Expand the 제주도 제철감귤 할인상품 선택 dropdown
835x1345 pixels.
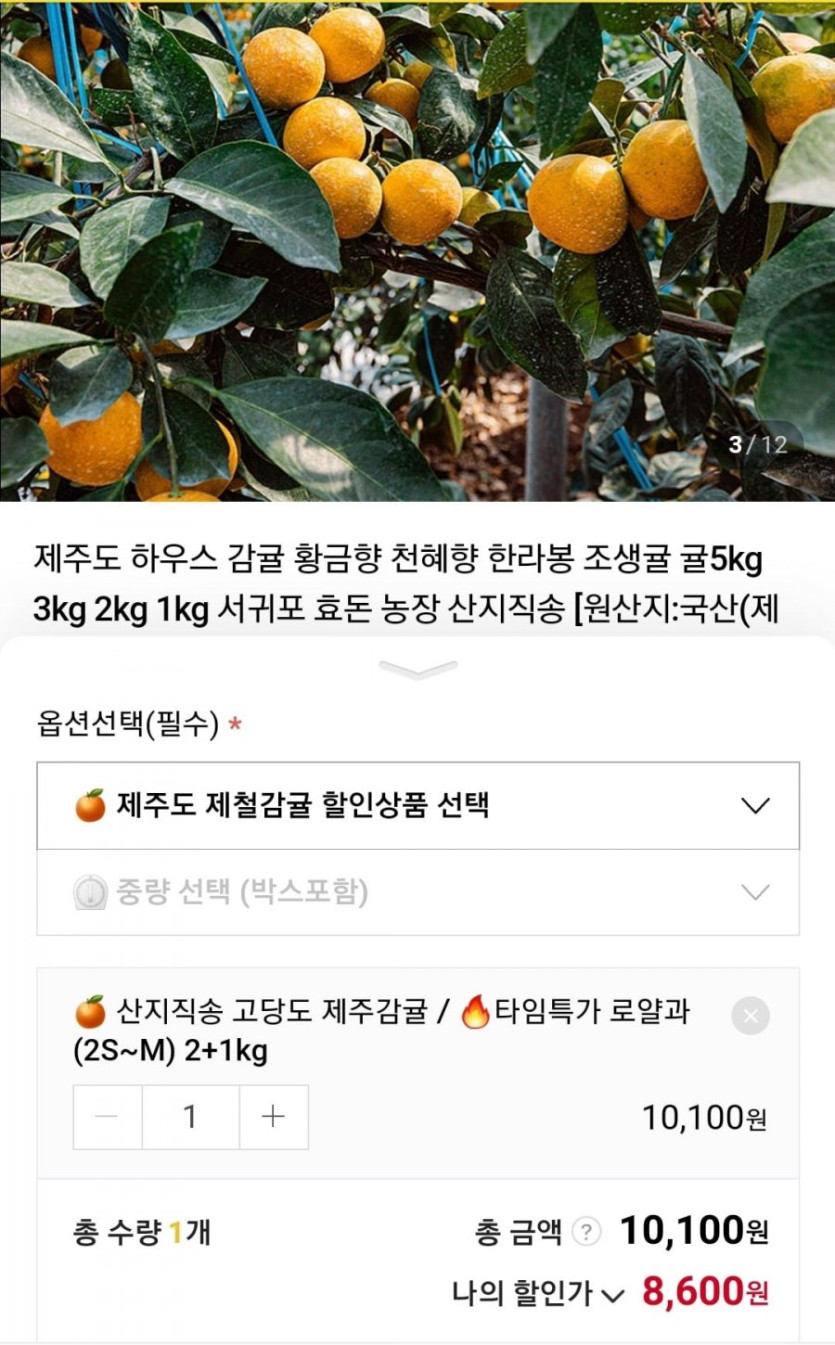pos(417,806)
